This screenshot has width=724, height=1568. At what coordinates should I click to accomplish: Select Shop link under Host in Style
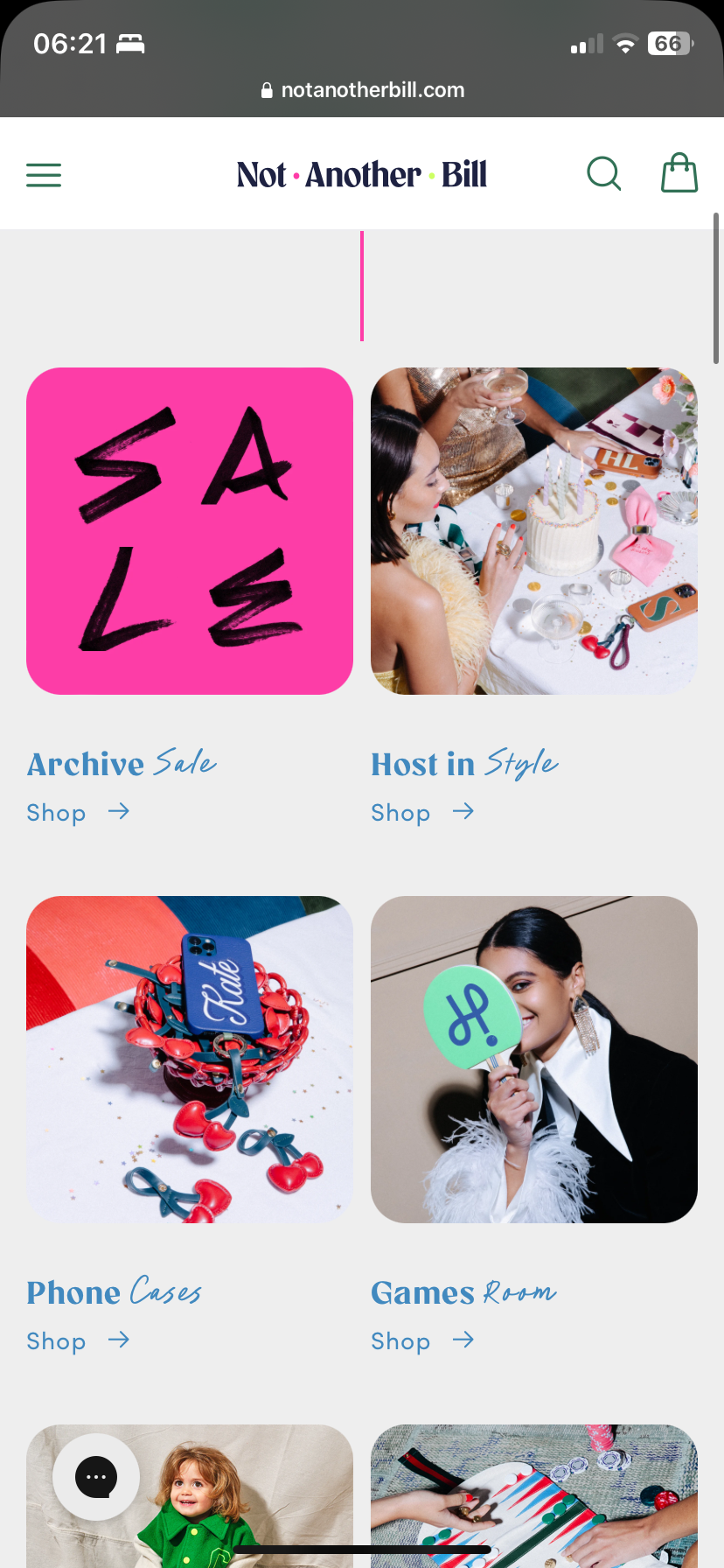[422, 813]
